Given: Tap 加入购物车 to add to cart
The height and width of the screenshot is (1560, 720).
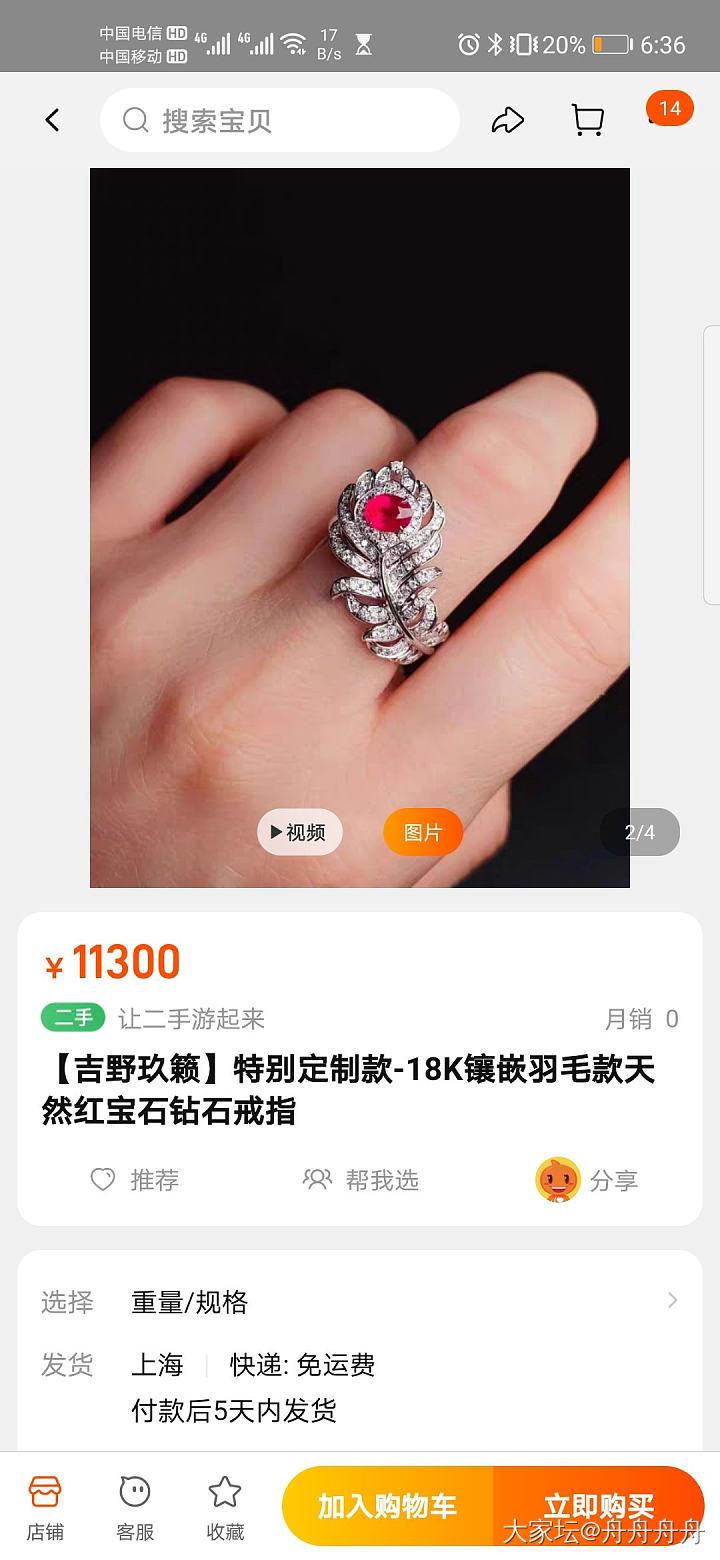Looking at the screenshot, I should coord(388,1506).
